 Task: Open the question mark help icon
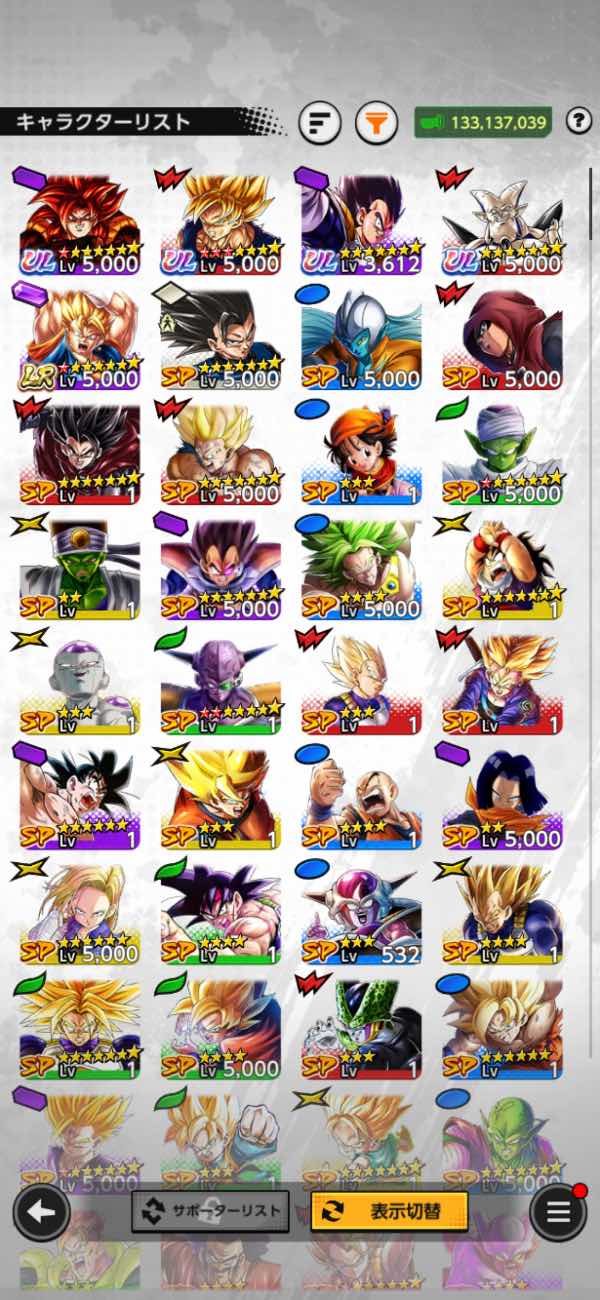pos(578,122)
